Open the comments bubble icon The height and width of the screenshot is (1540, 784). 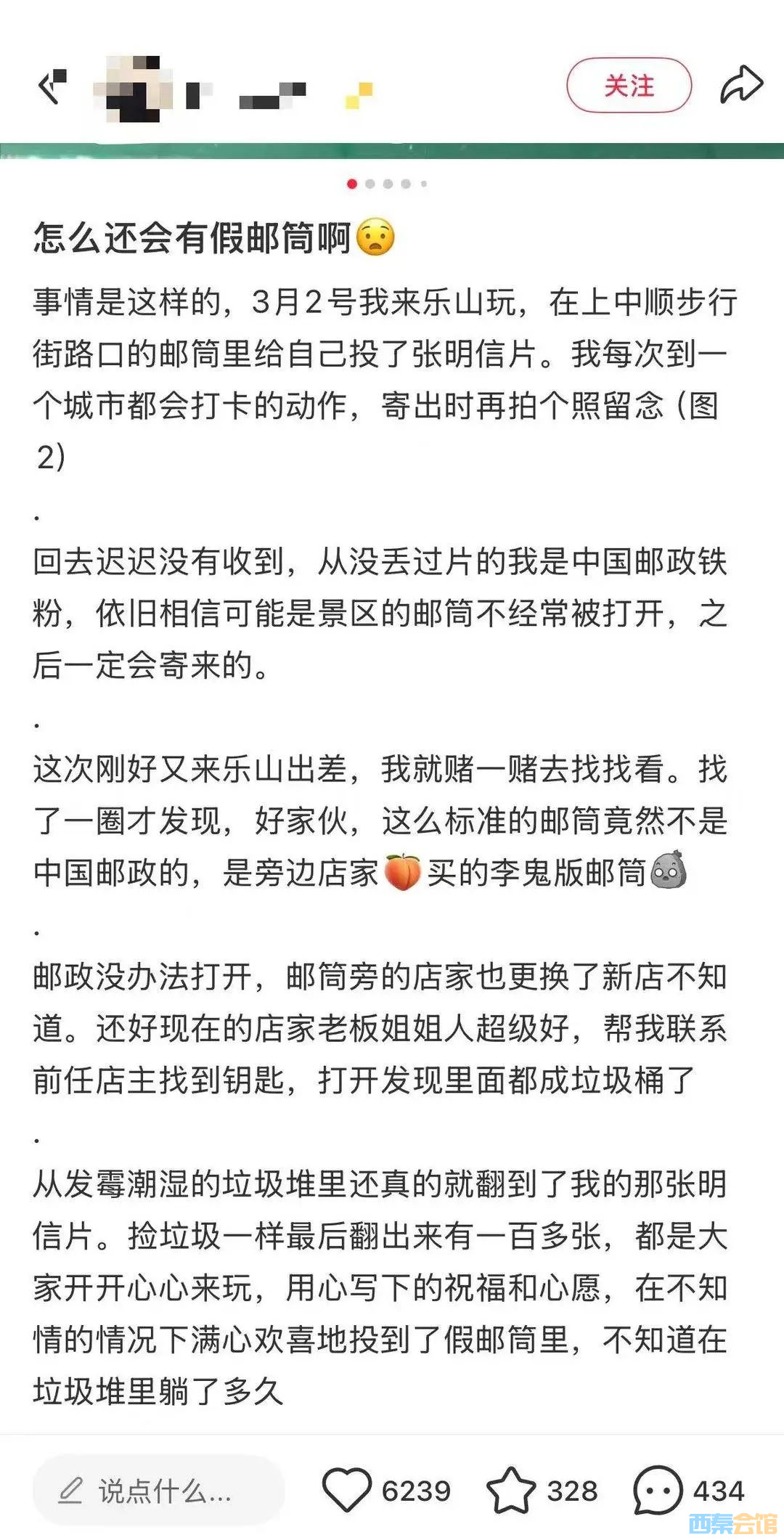tap(657, 1491)
